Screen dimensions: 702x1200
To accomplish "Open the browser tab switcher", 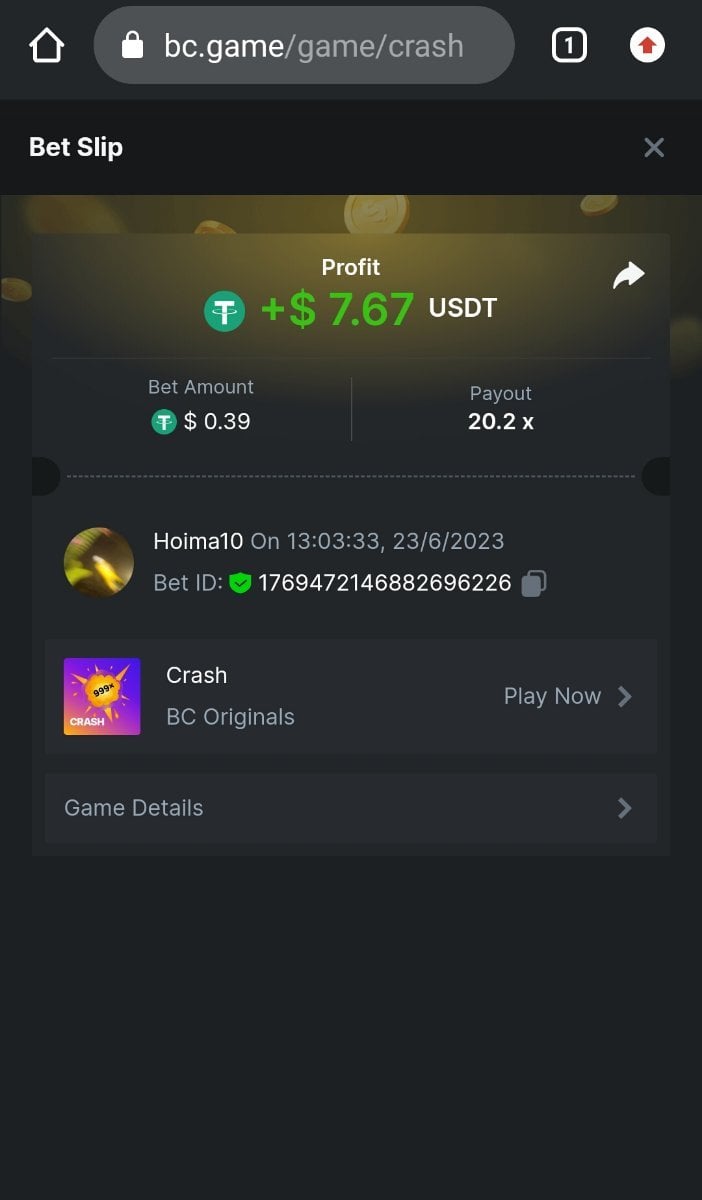I will pyautogui.click(x=569, y=46).
